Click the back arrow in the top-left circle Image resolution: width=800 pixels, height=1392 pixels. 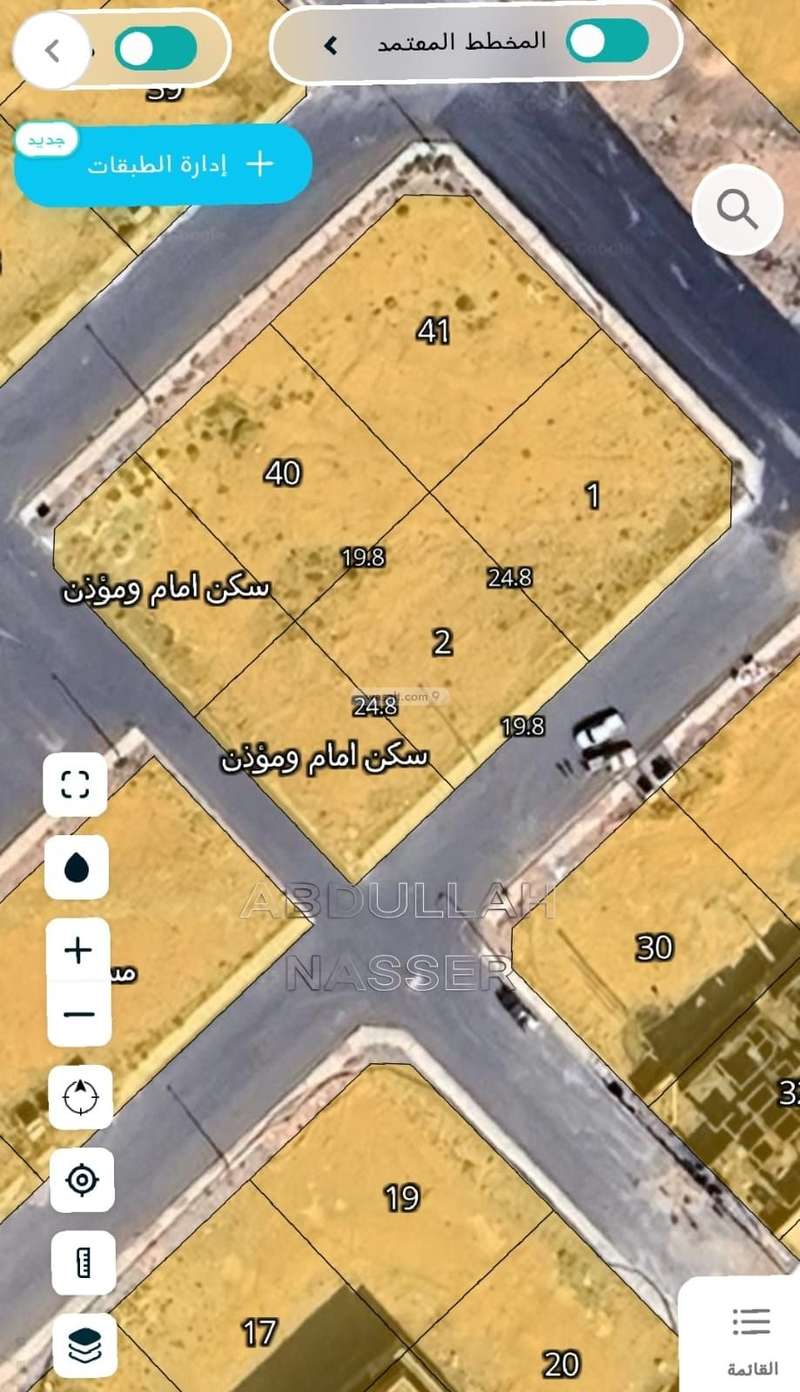pos(49,49)
